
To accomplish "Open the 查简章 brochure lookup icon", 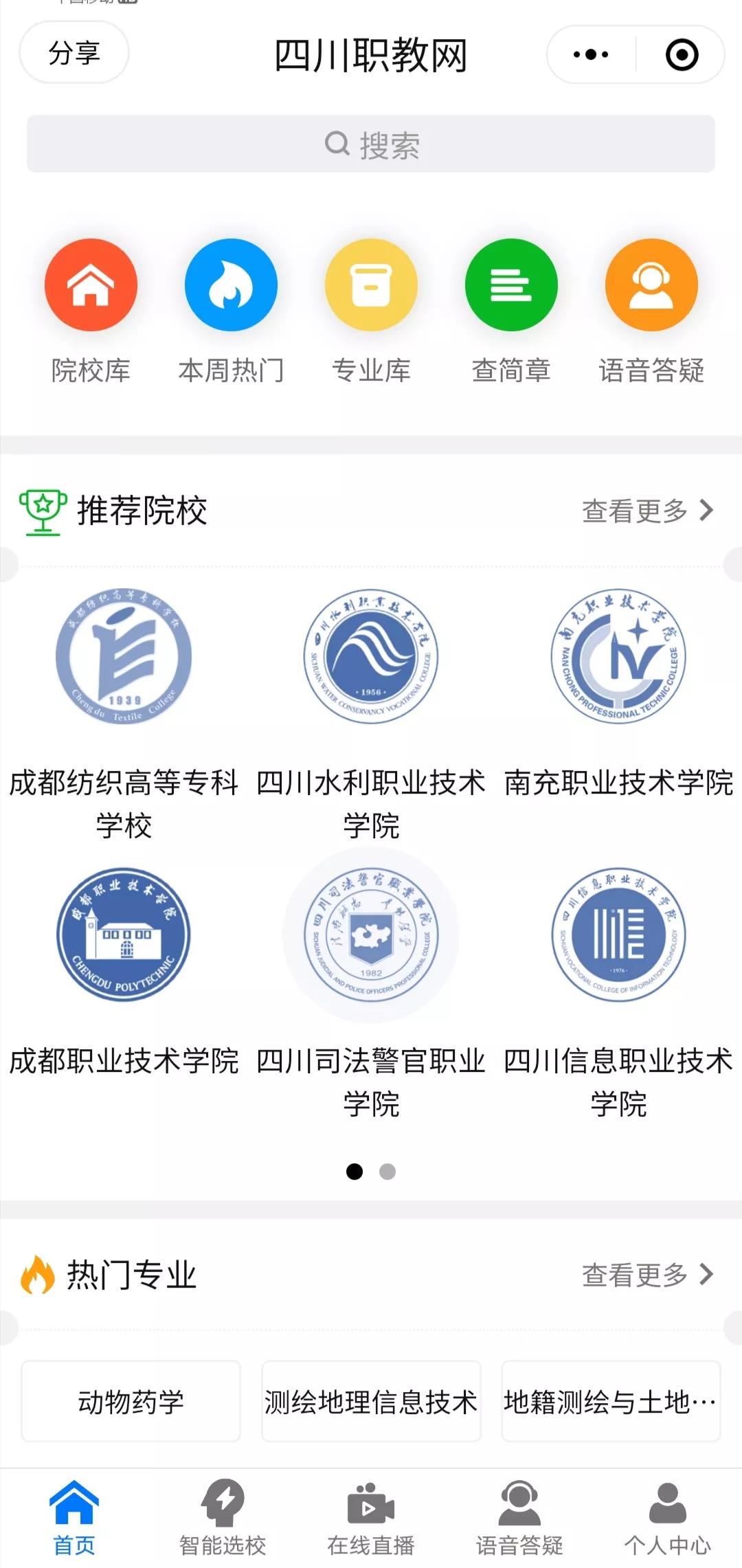I will pyautogui.click(x=510, y=285).
